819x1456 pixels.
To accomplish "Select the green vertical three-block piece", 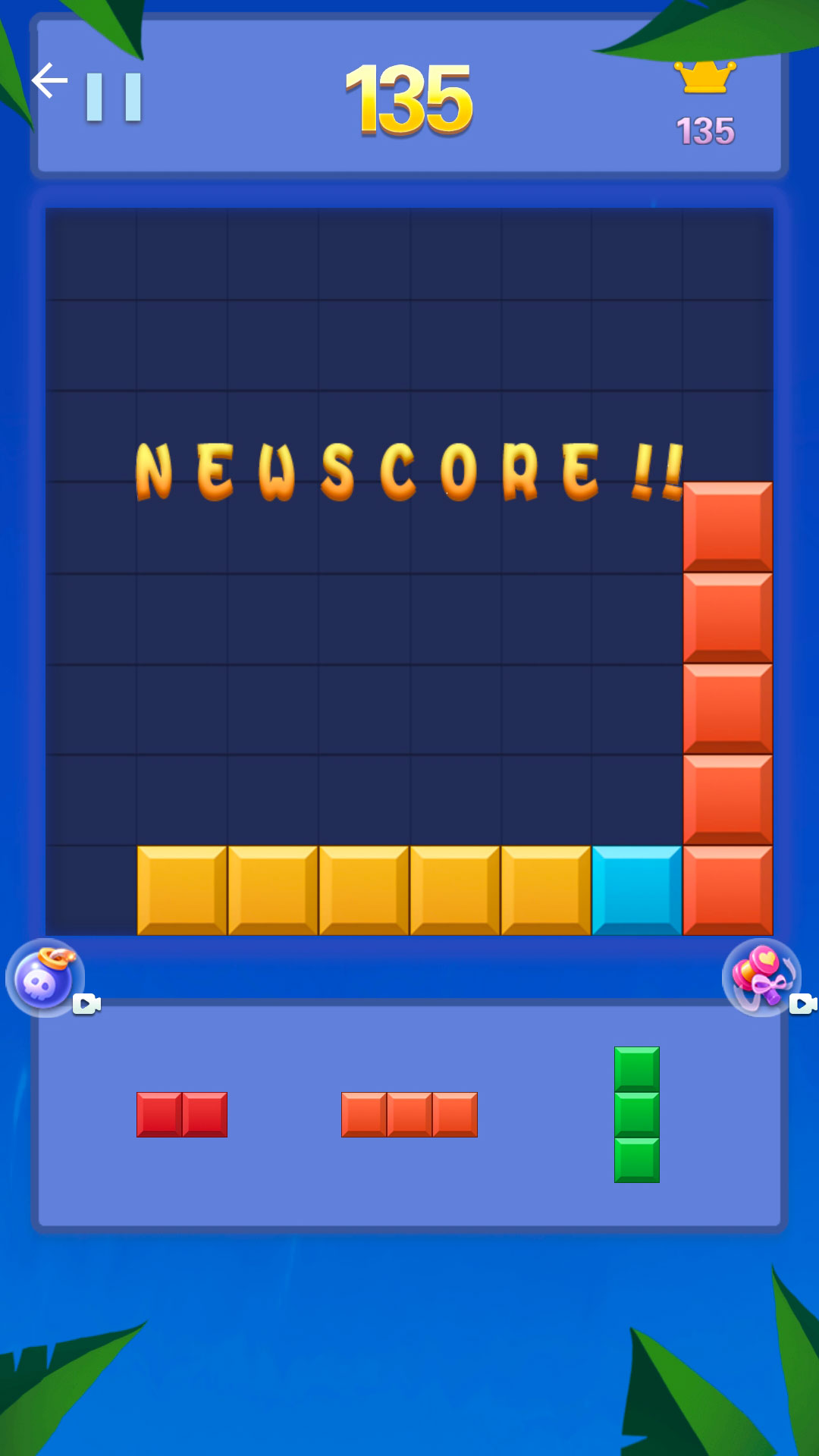I will click(x=637, y=1115).
